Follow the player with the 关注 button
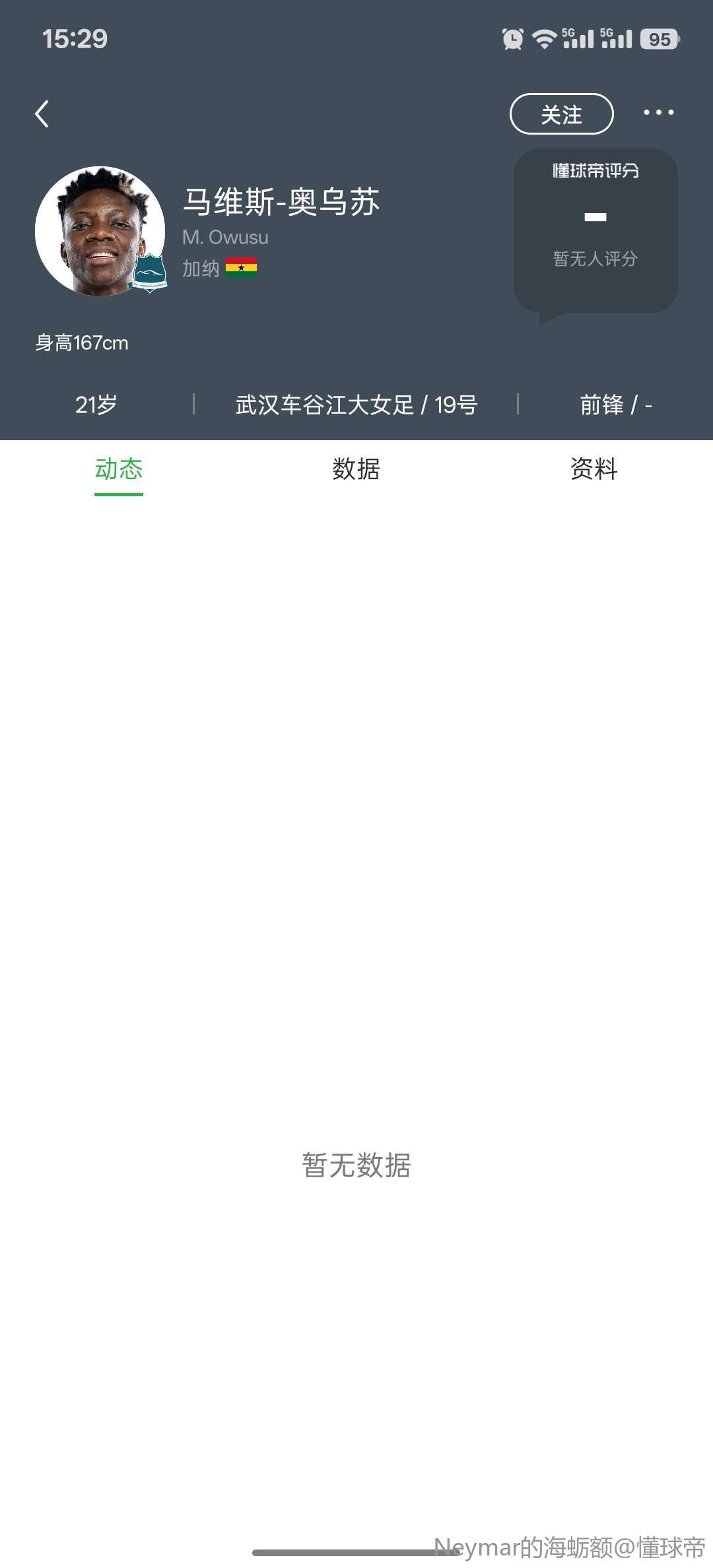This screenshot has height=1568, width=713. 561,114
